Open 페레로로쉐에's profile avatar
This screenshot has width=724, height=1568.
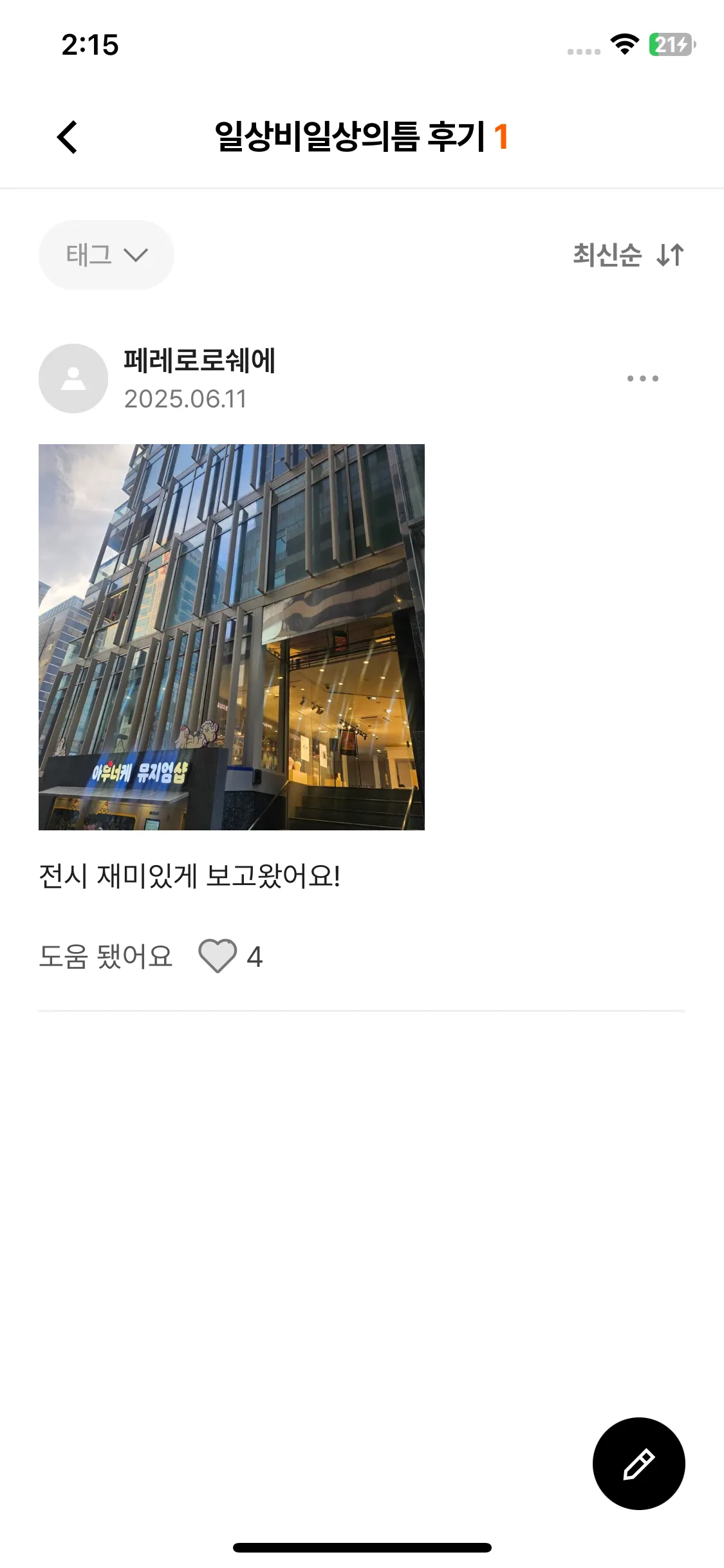click(73, 378)
